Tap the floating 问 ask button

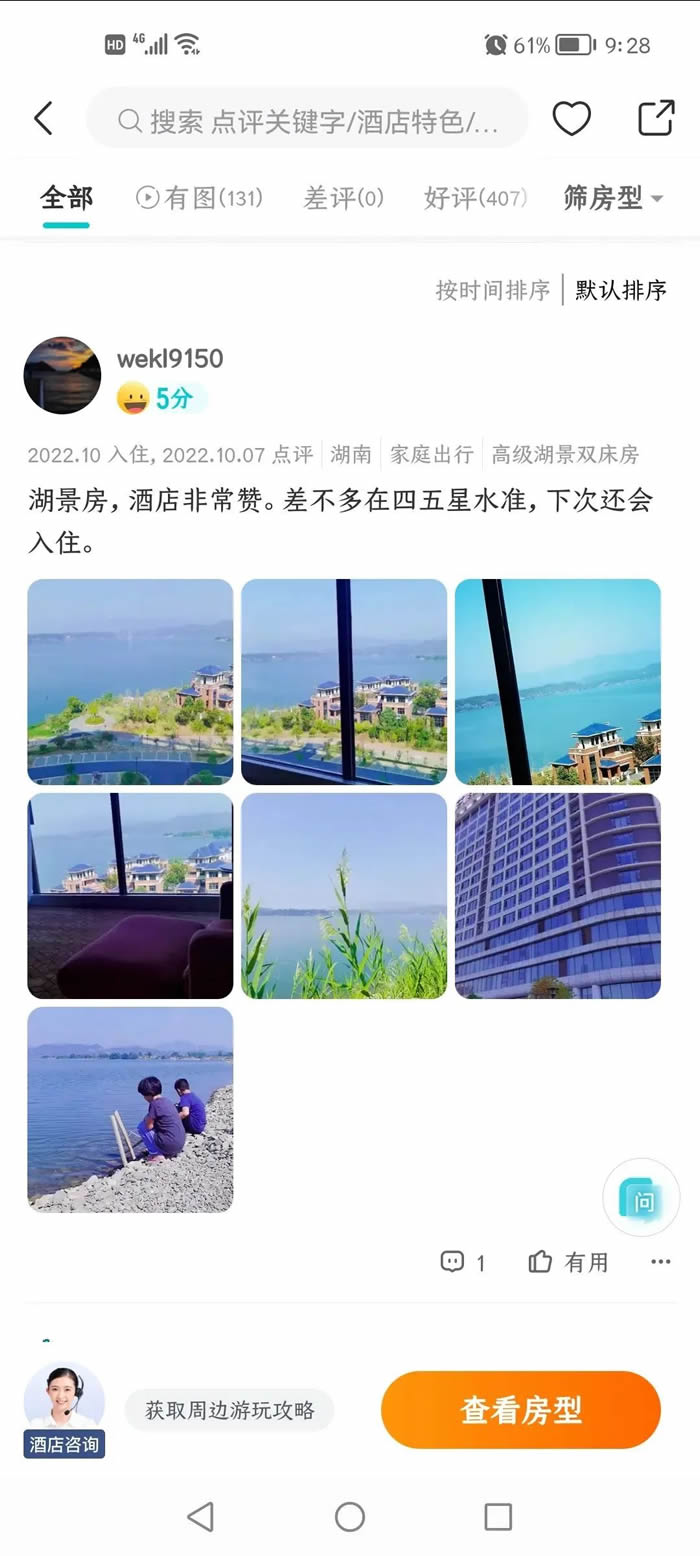coord(641,1198)
